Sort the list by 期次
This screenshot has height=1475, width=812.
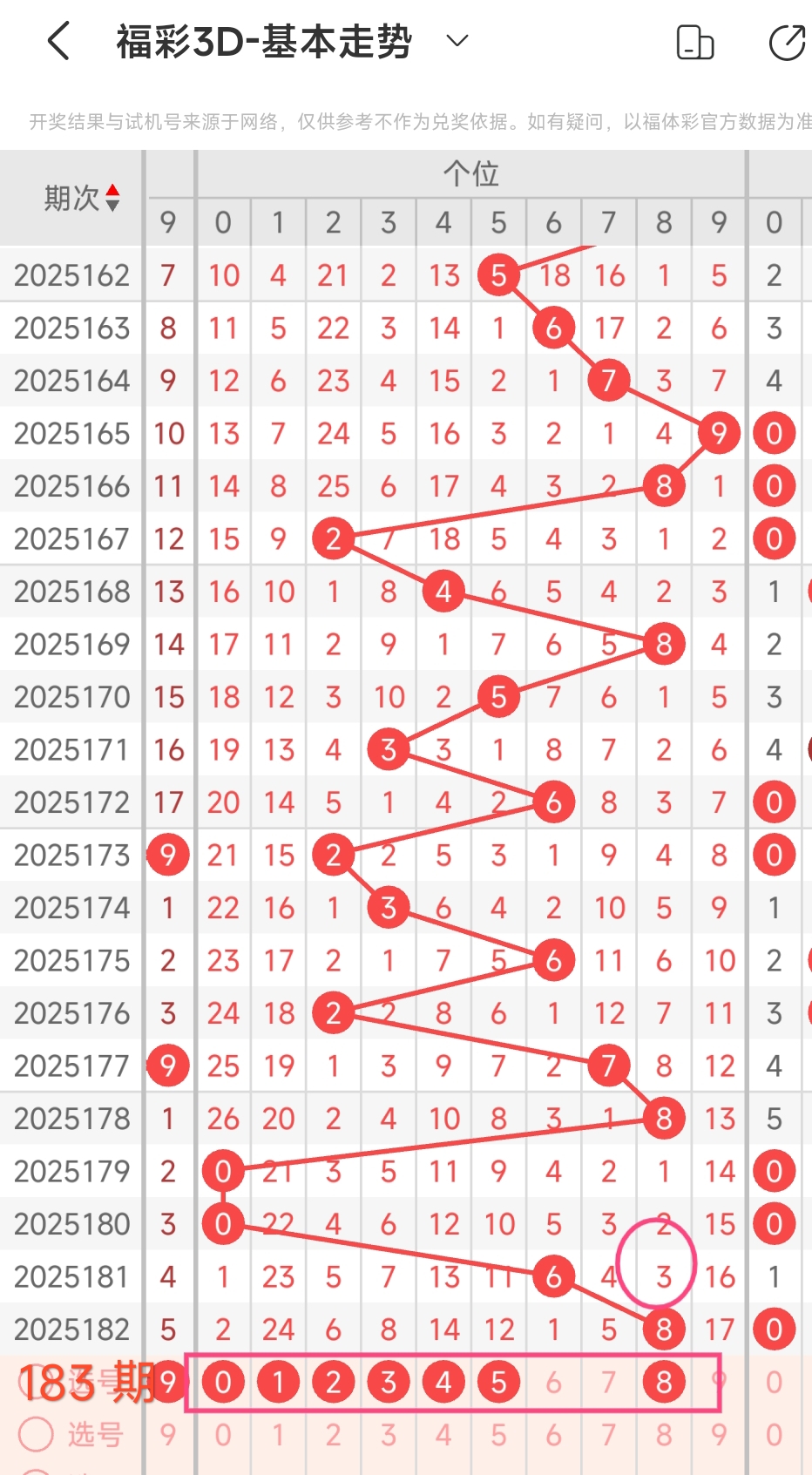pos(82,198)
